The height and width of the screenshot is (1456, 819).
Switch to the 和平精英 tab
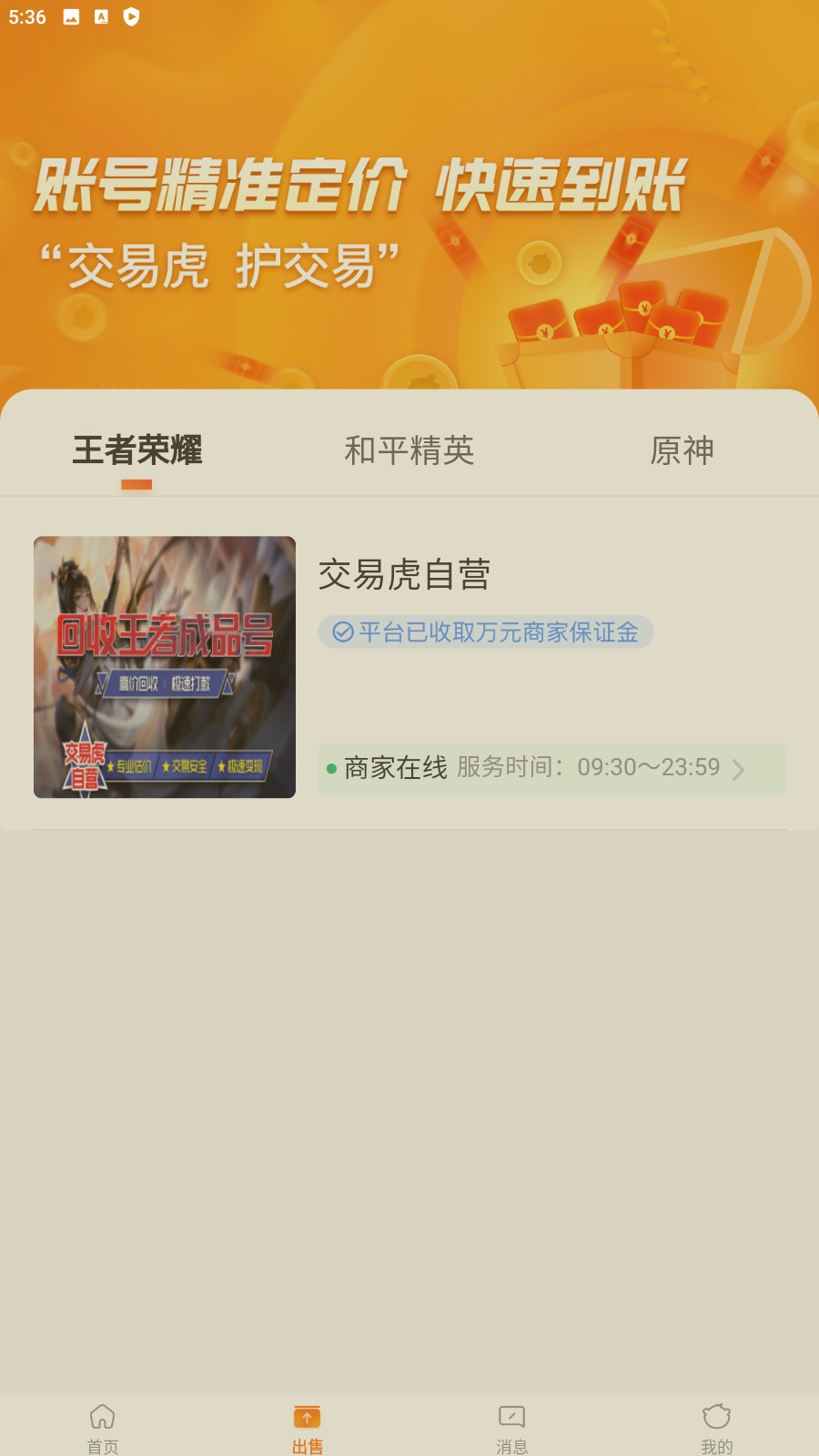pyautogui.click(x=409, y=450)
